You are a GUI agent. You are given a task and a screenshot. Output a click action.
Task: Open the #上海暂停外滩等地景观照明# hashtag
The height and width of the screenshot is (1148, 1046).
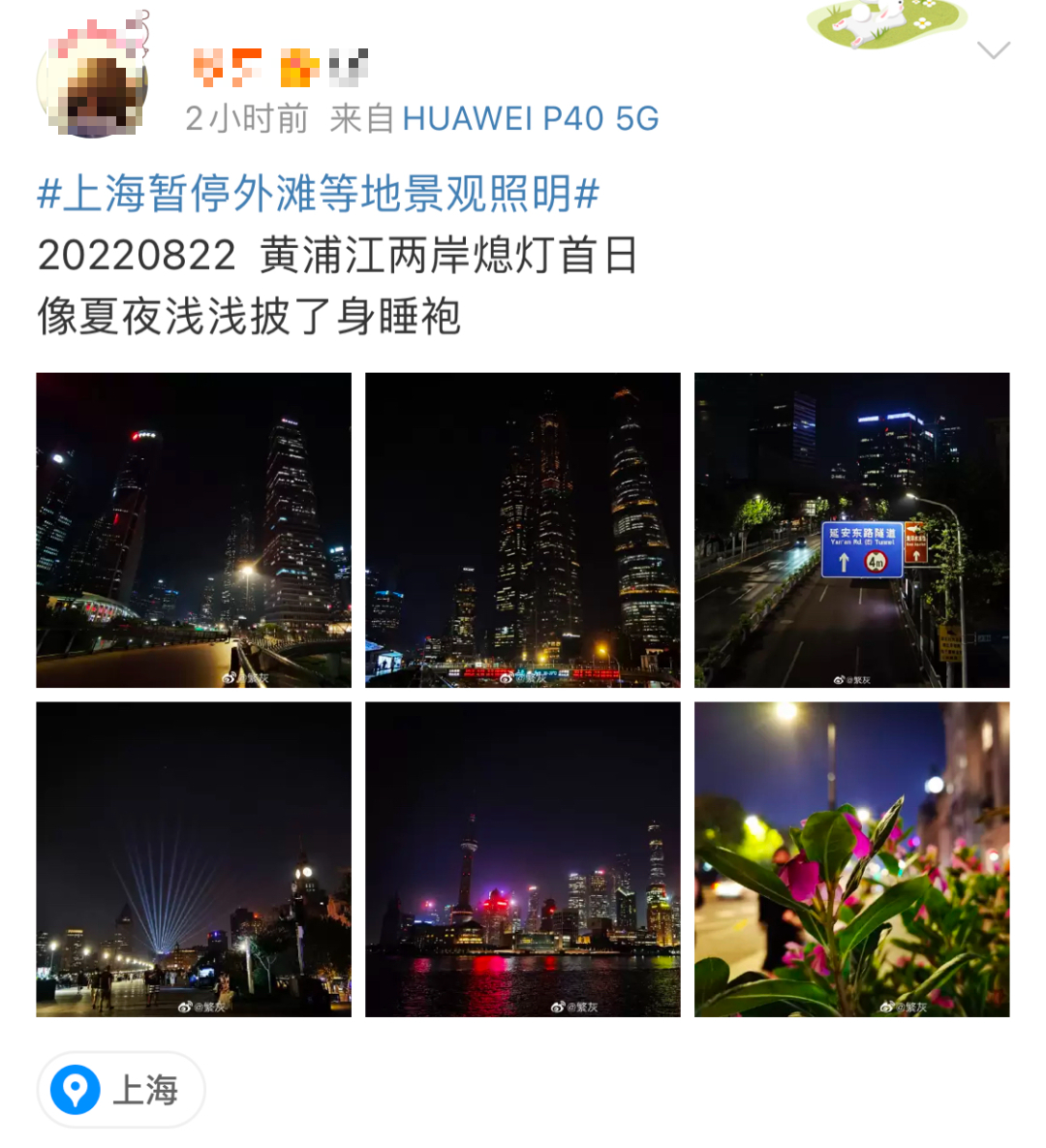(x=318, y=194)
